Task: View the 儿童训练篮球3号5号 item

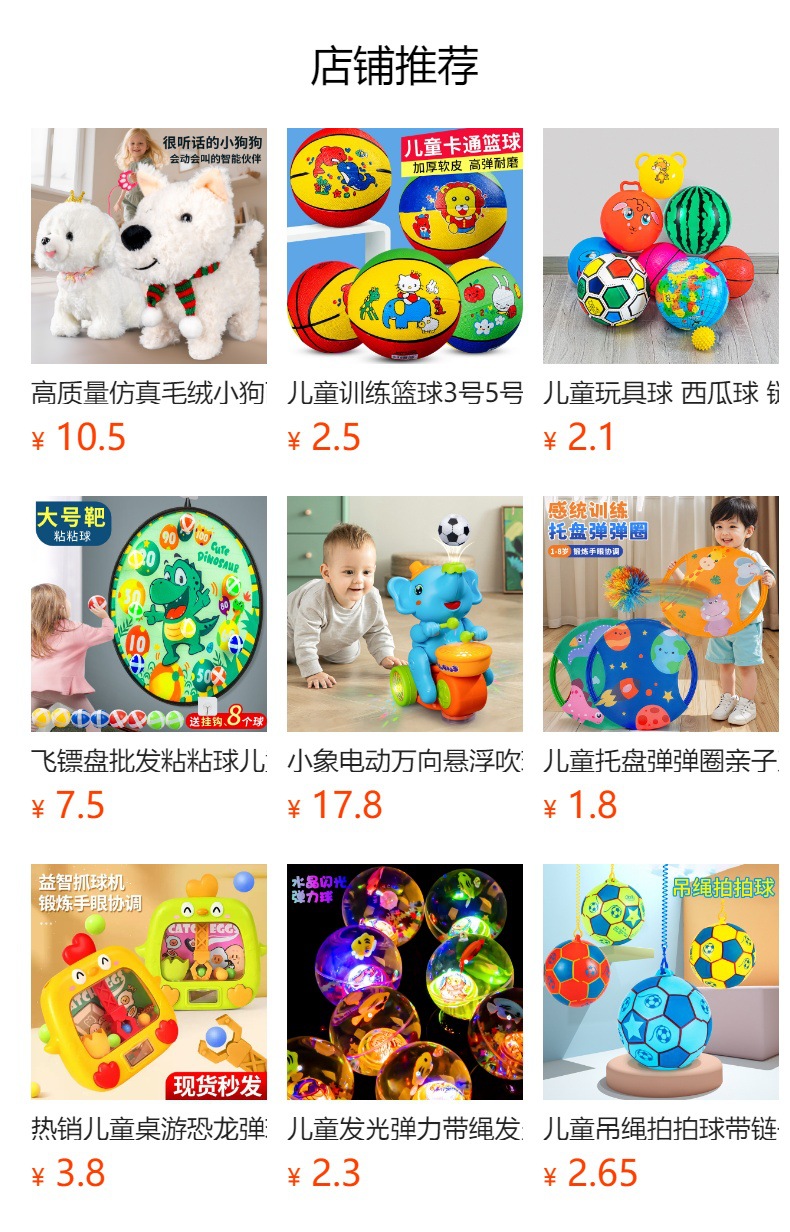Action: tap(404, 246)
